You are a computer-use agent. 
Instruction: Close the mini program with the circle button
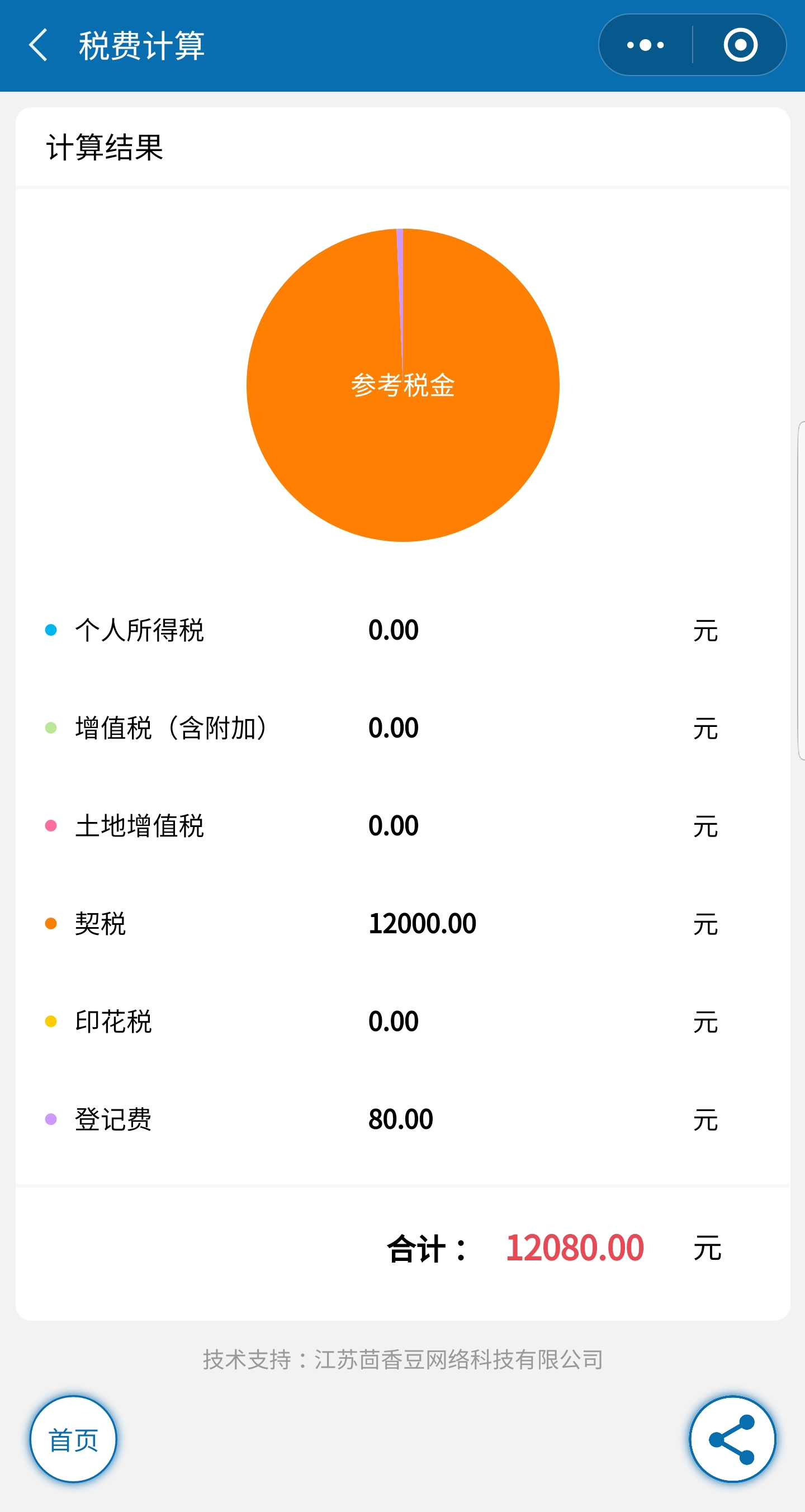coord(741,45)
